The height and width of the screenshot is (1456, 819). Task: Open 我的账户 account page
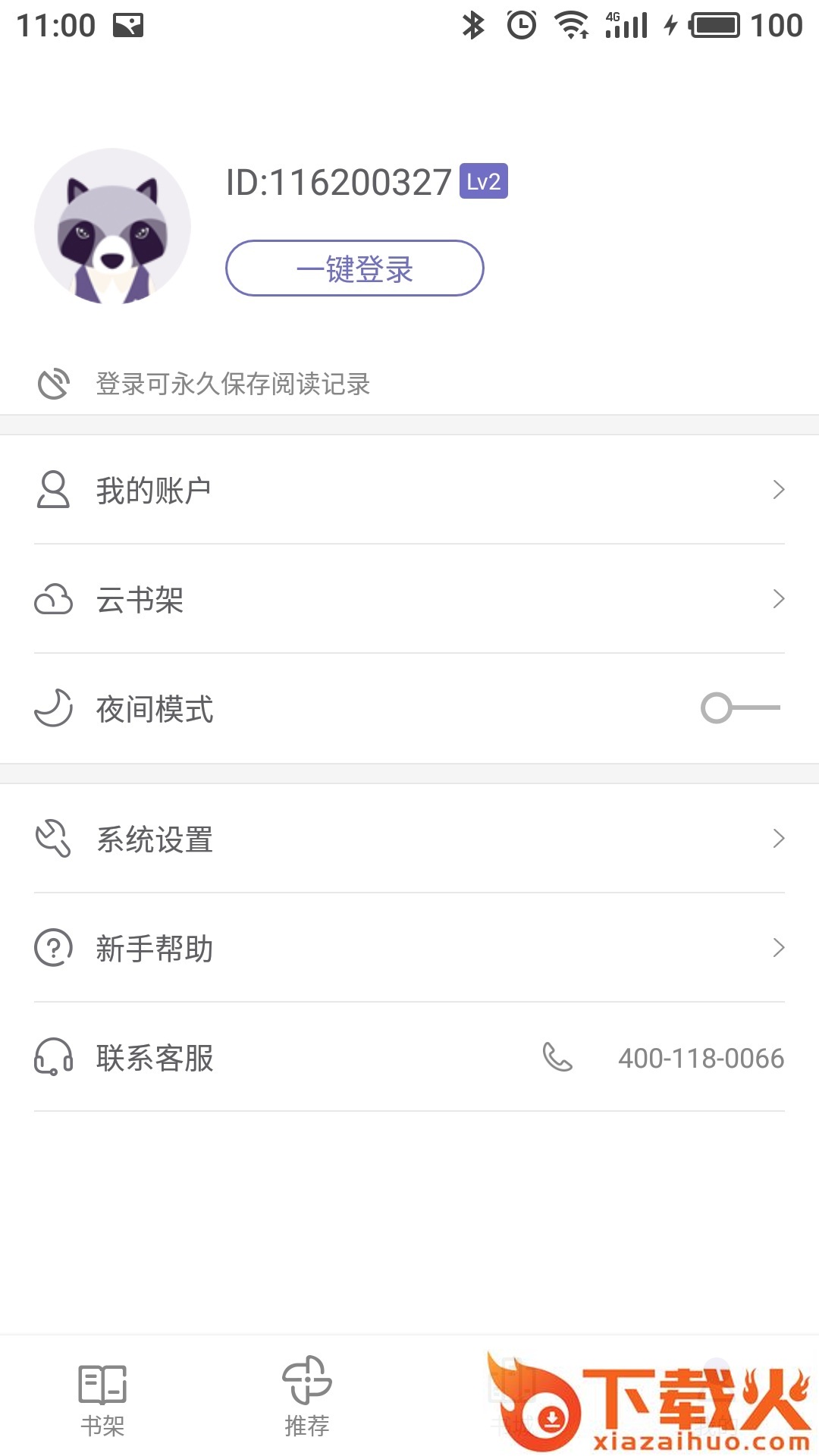coord(409,490)
